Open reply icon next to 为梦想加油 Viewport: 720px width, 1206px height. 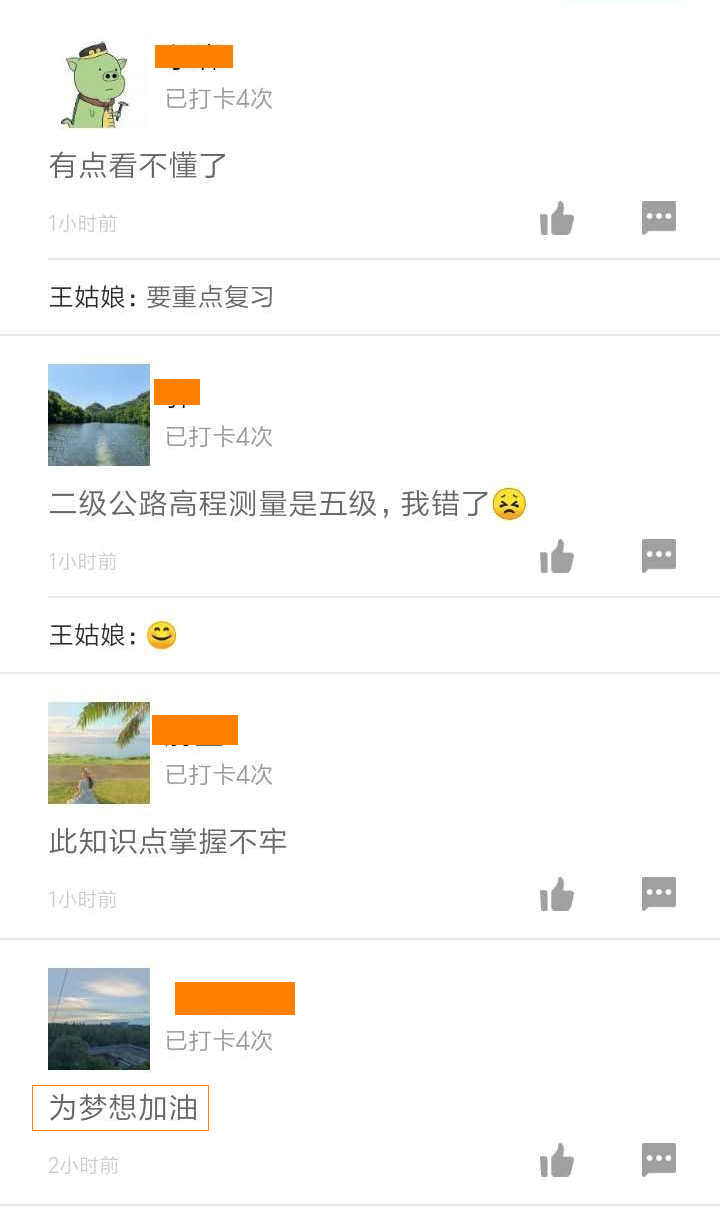pyautogui.click(x=659, y=1159)
